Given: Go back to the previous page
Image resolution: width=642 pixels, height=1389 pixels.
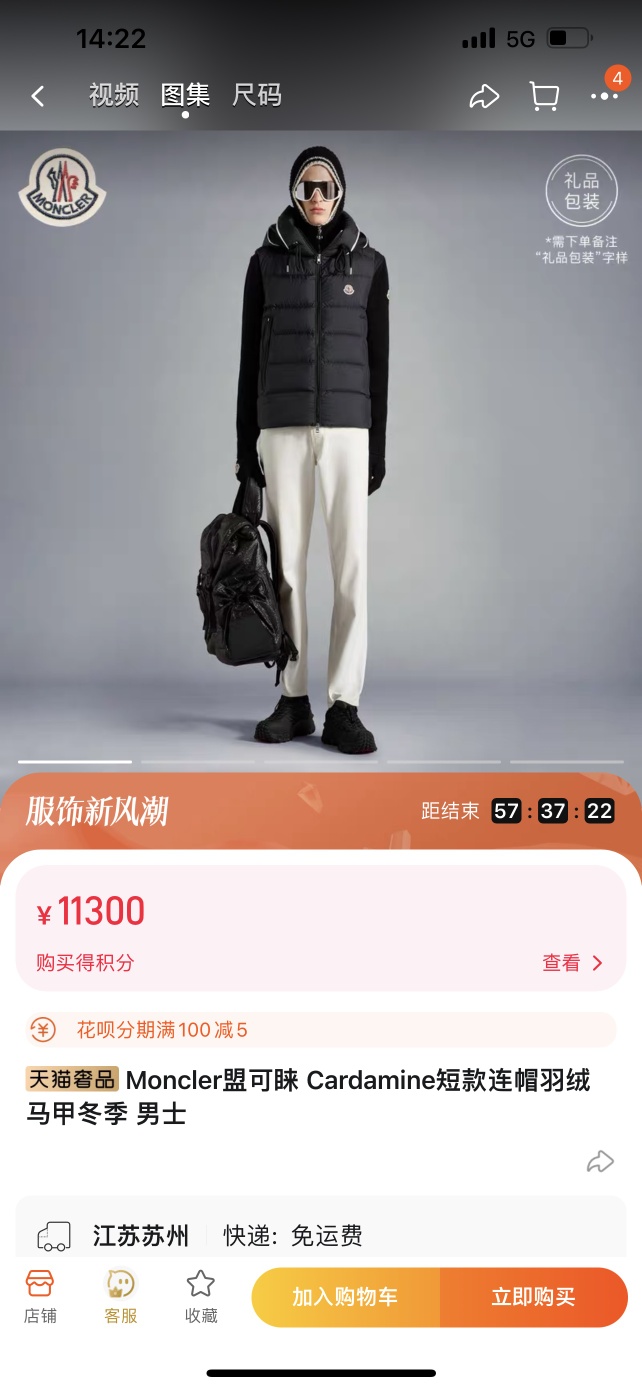Looking at the screenshot, I should [38, 96].
